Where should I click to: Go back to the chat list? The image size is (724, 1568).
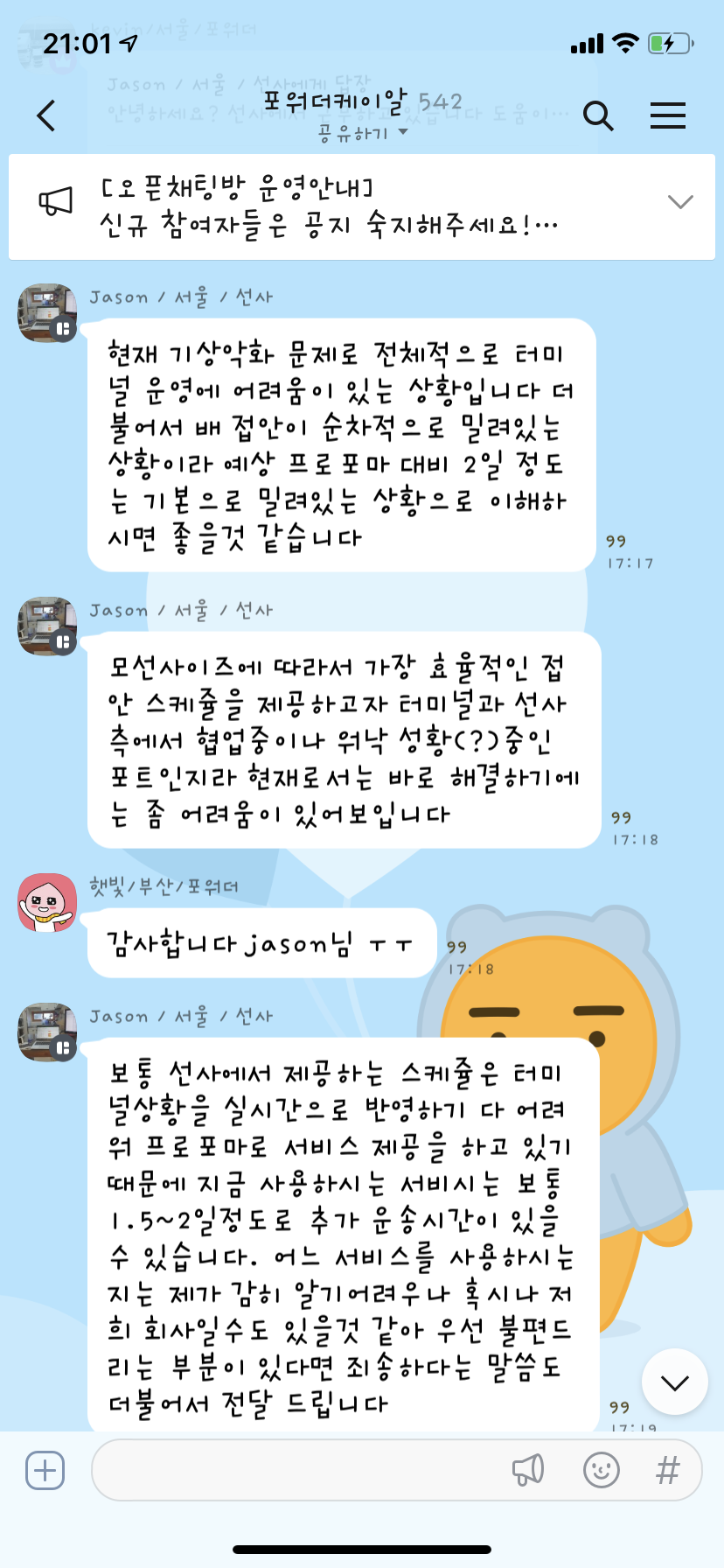click(x=46, y=115)
